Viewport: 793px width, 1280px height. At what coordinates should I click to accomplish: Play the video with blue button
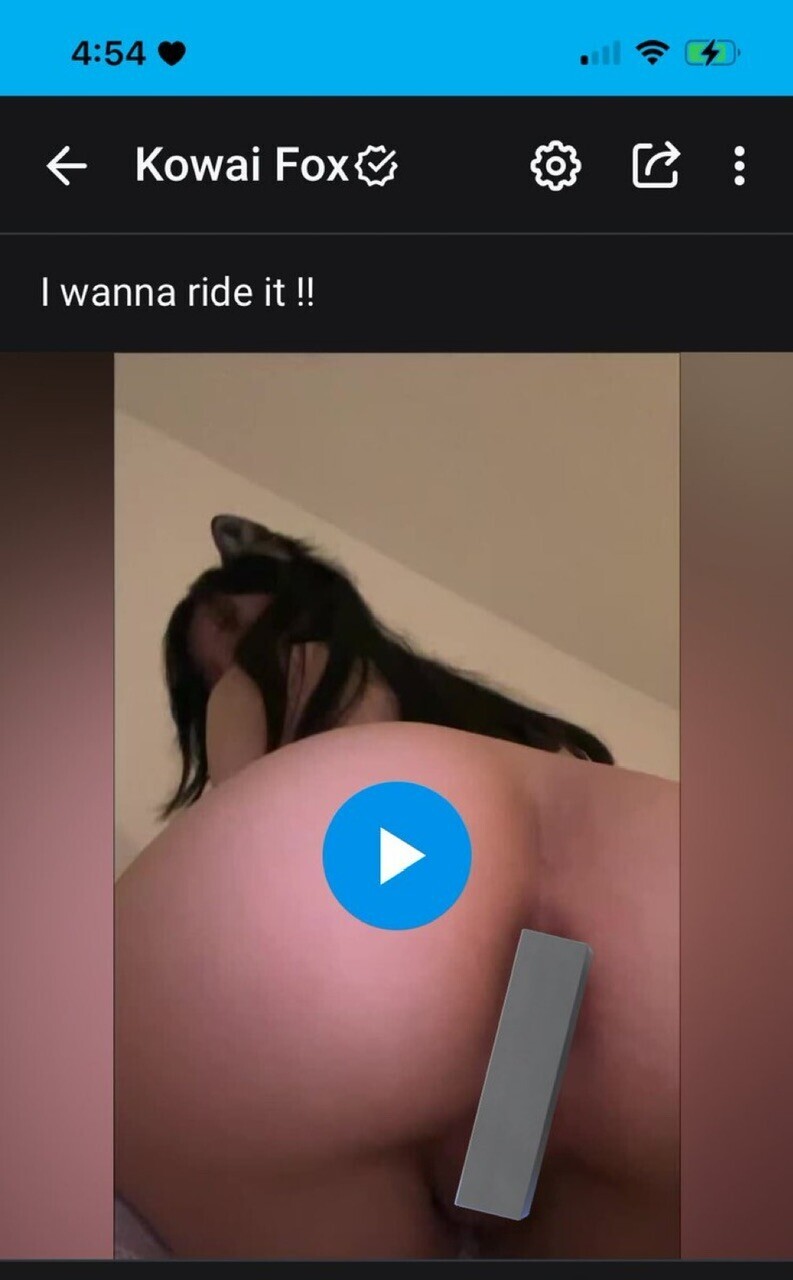pos(397,856)
